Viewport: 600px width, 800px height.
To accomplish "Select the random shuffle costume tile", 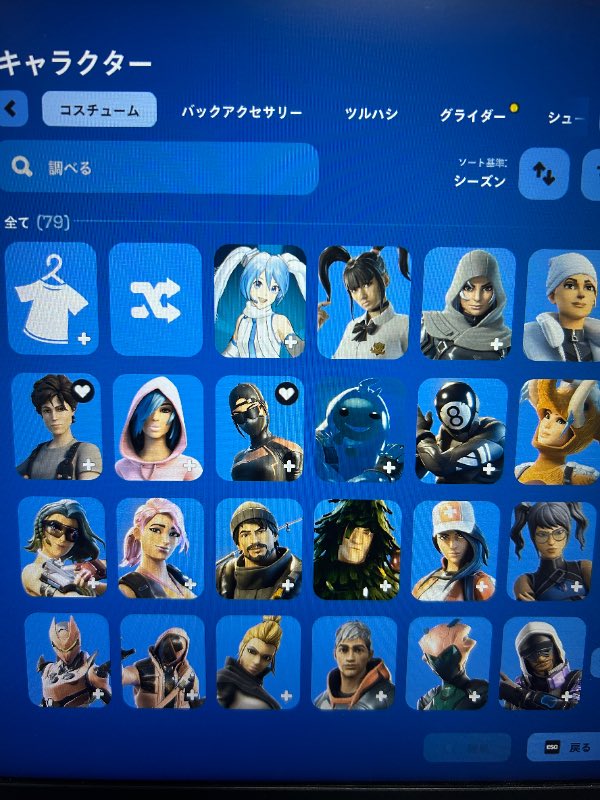I will click(x=156, y=299).
